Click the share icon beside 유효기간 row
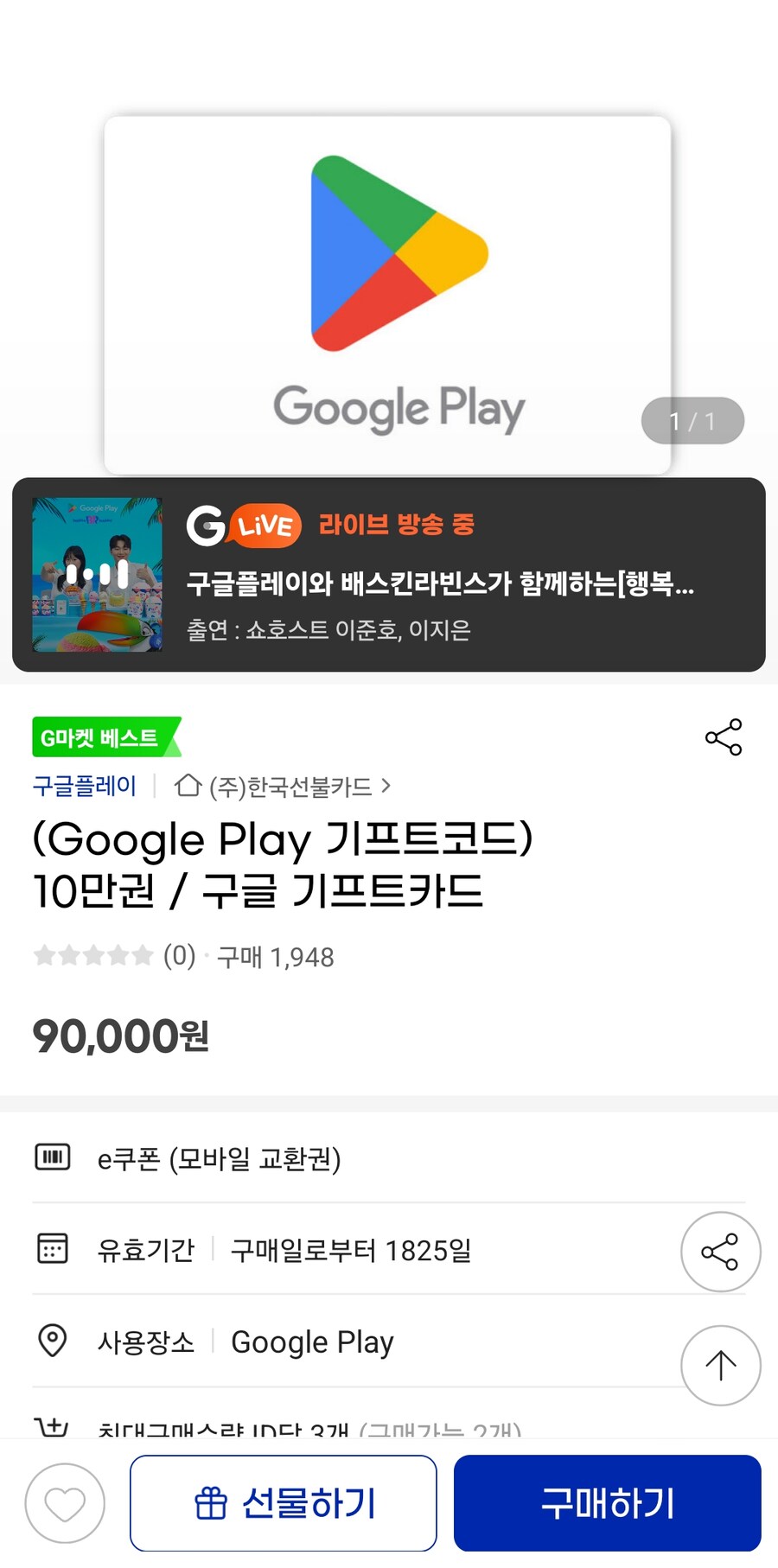 pos(720,1252)
